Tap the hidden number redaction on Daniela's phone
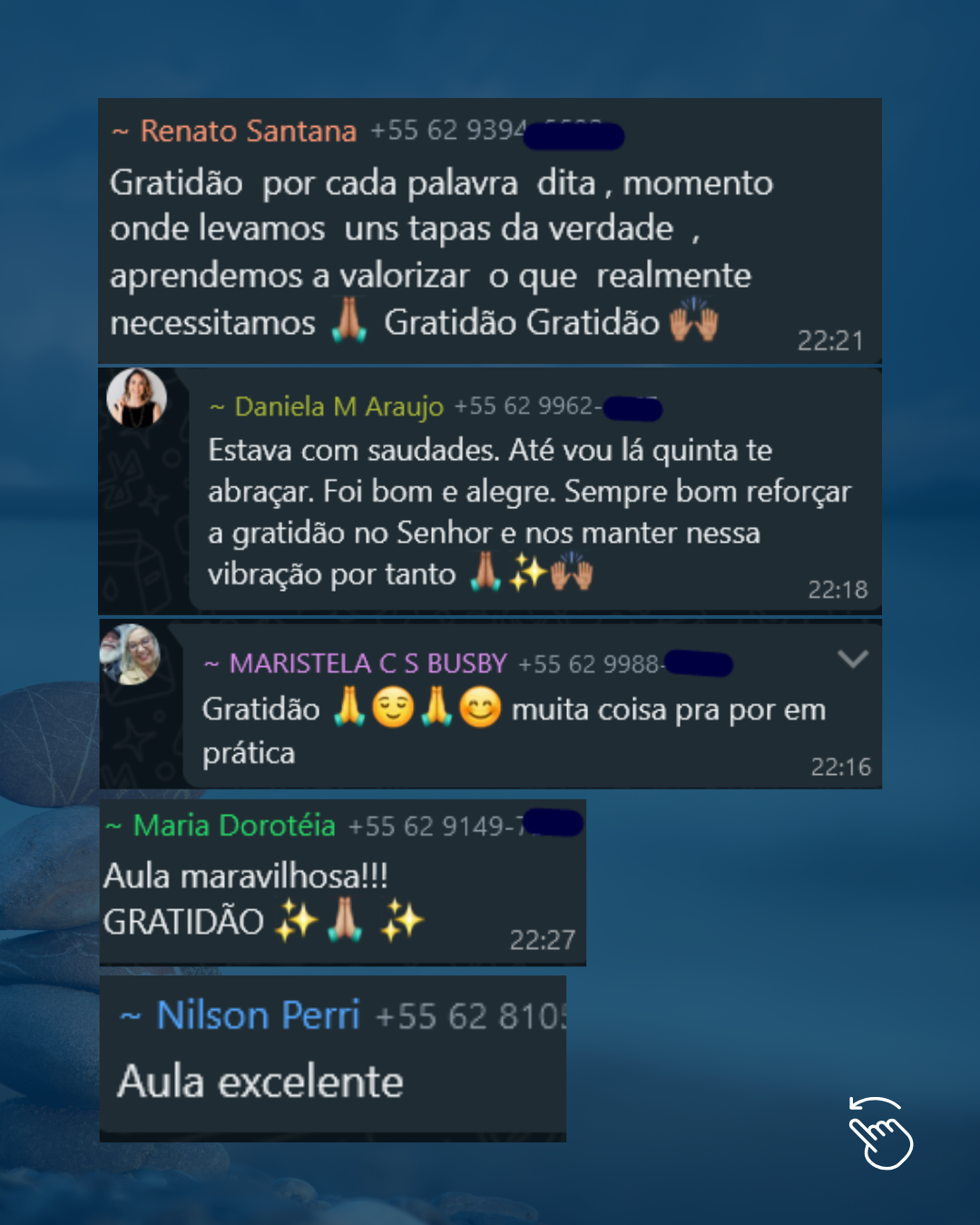The width and height of the screenshot is (980, 1225). pyautogui.click(x=635, y=407)
